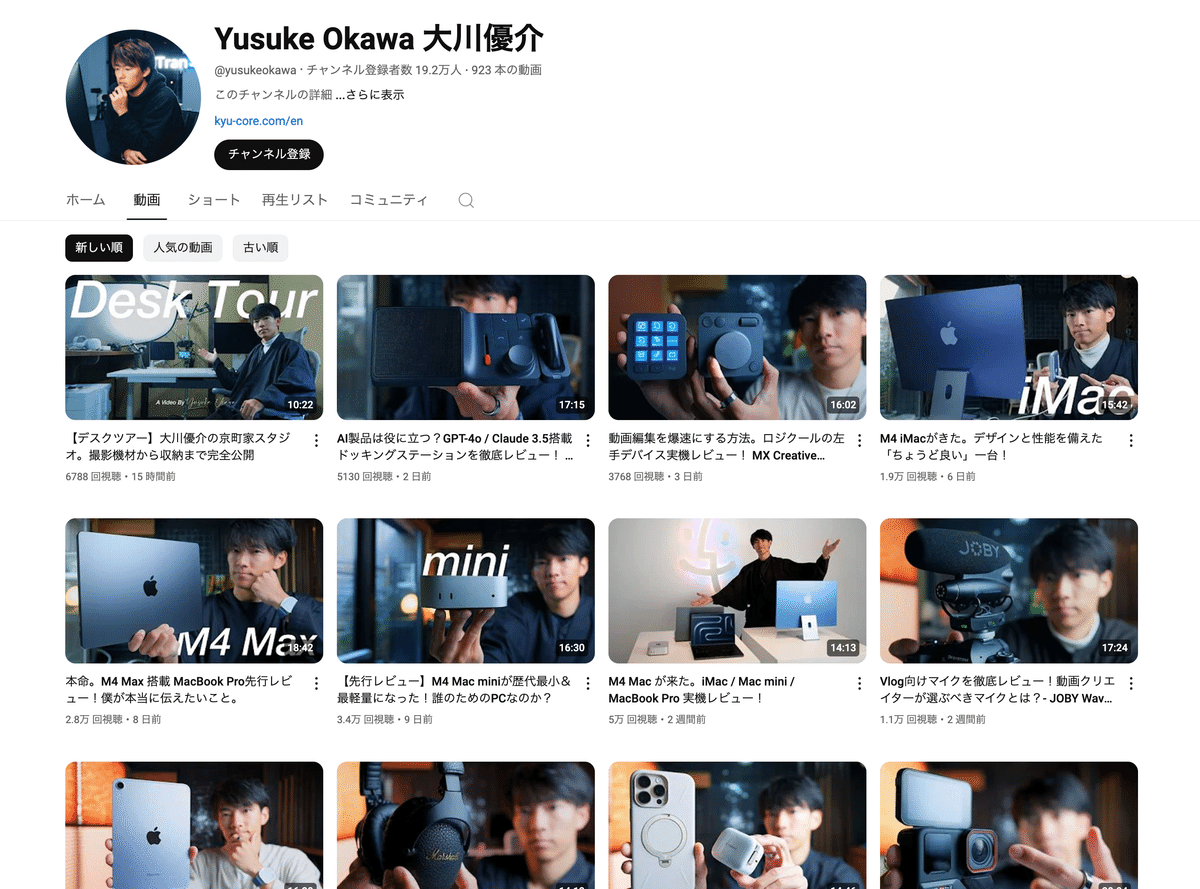Play the M4 Mac mini review video
1200x889 pixels.
465,590
